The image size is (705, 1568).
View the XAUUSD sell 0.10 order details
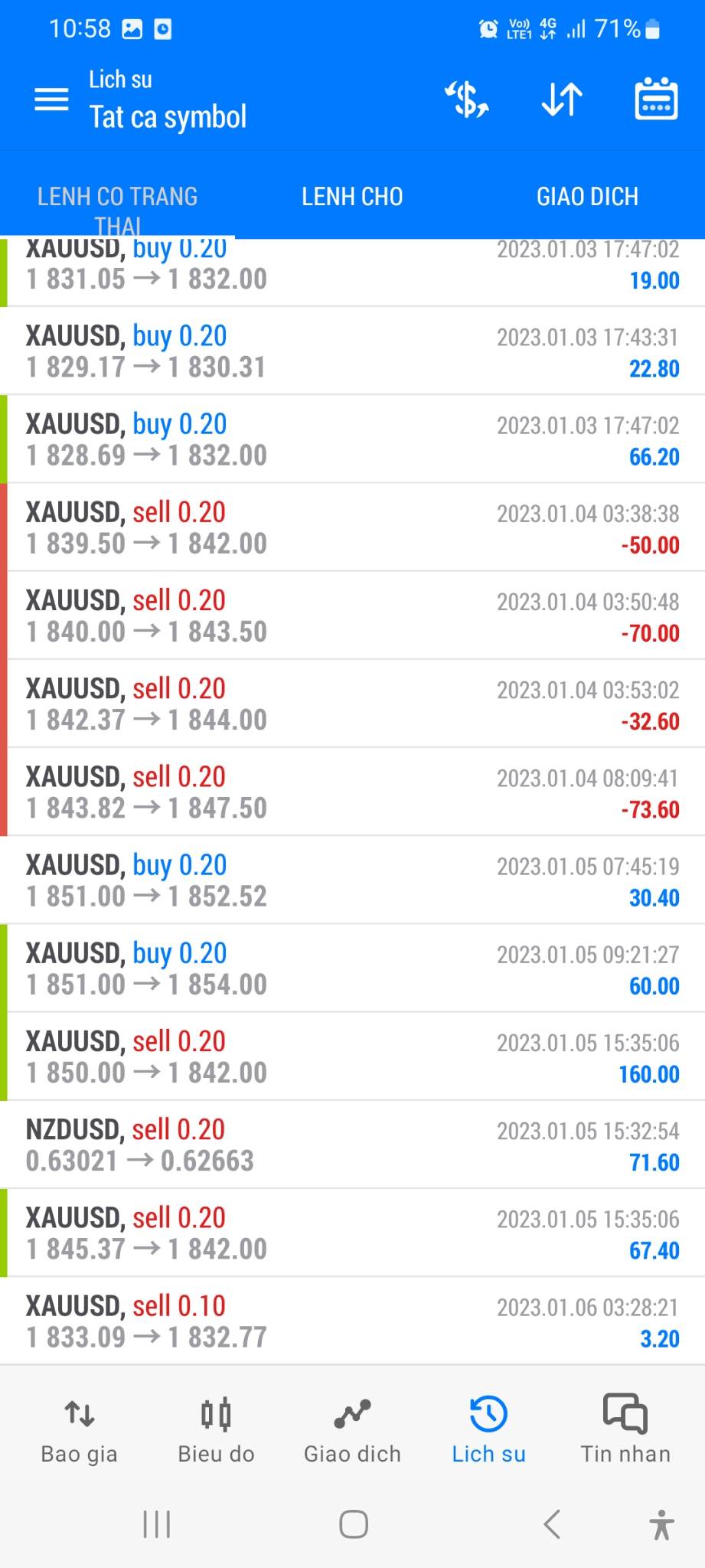352,1321
